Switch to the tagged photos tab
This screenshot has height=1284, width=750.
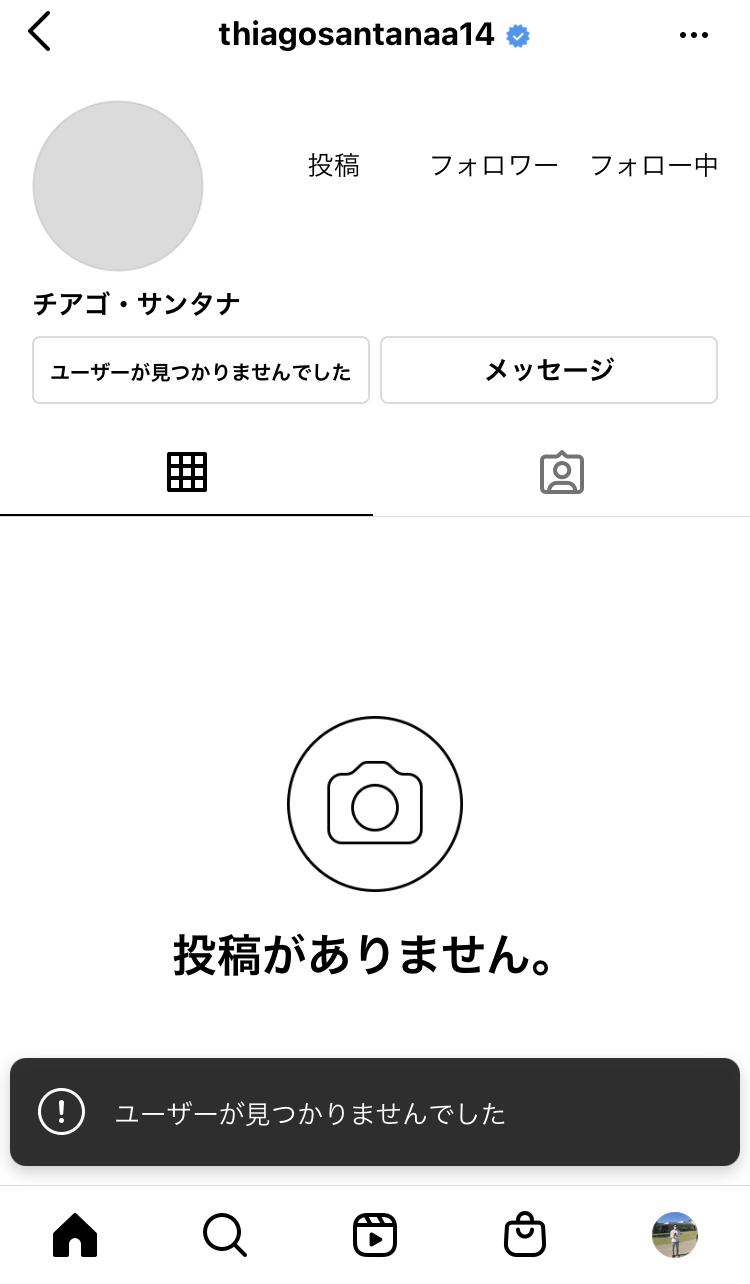562,473
